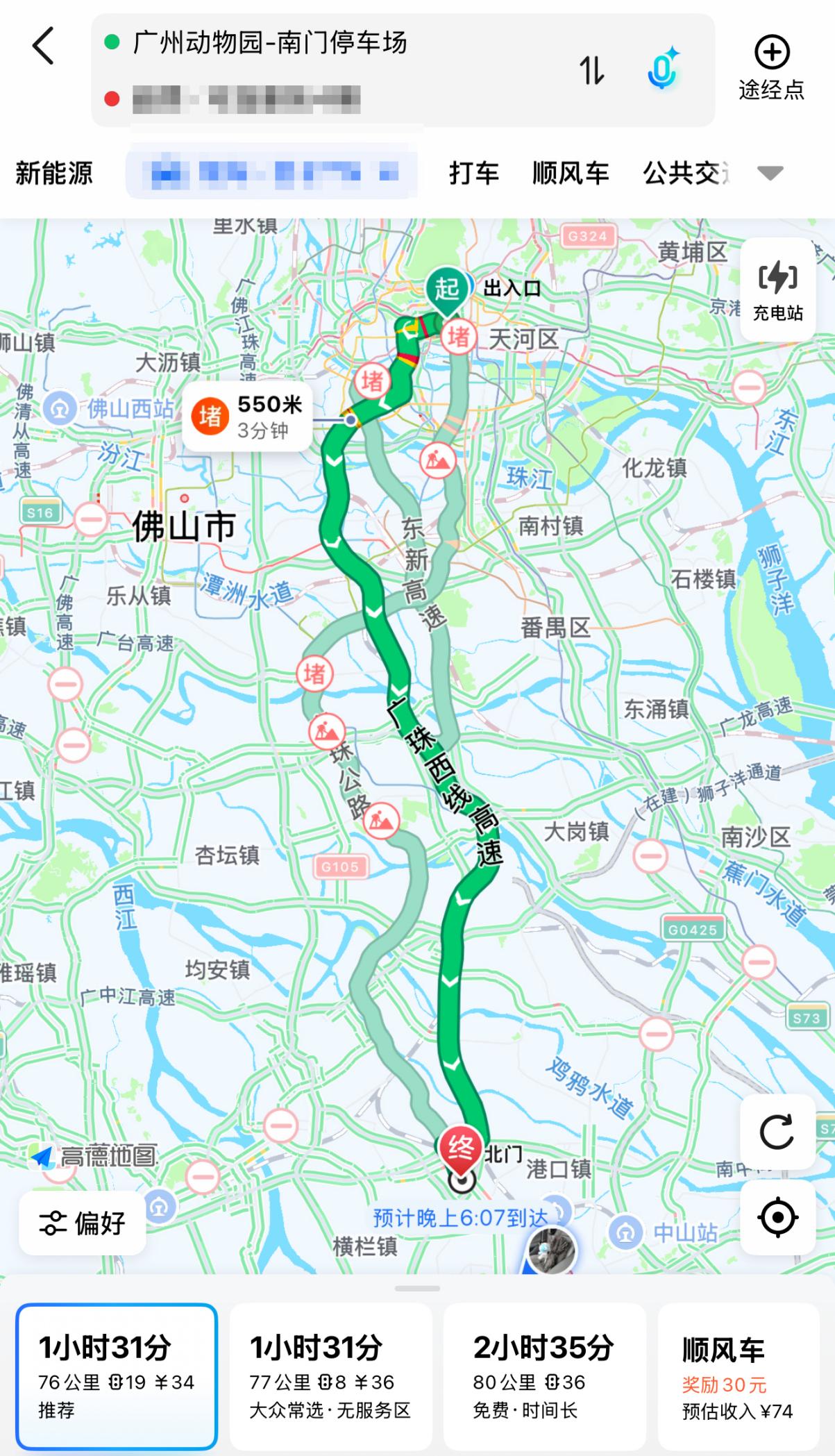Go back with the top arrow

(x=43, y=47)
